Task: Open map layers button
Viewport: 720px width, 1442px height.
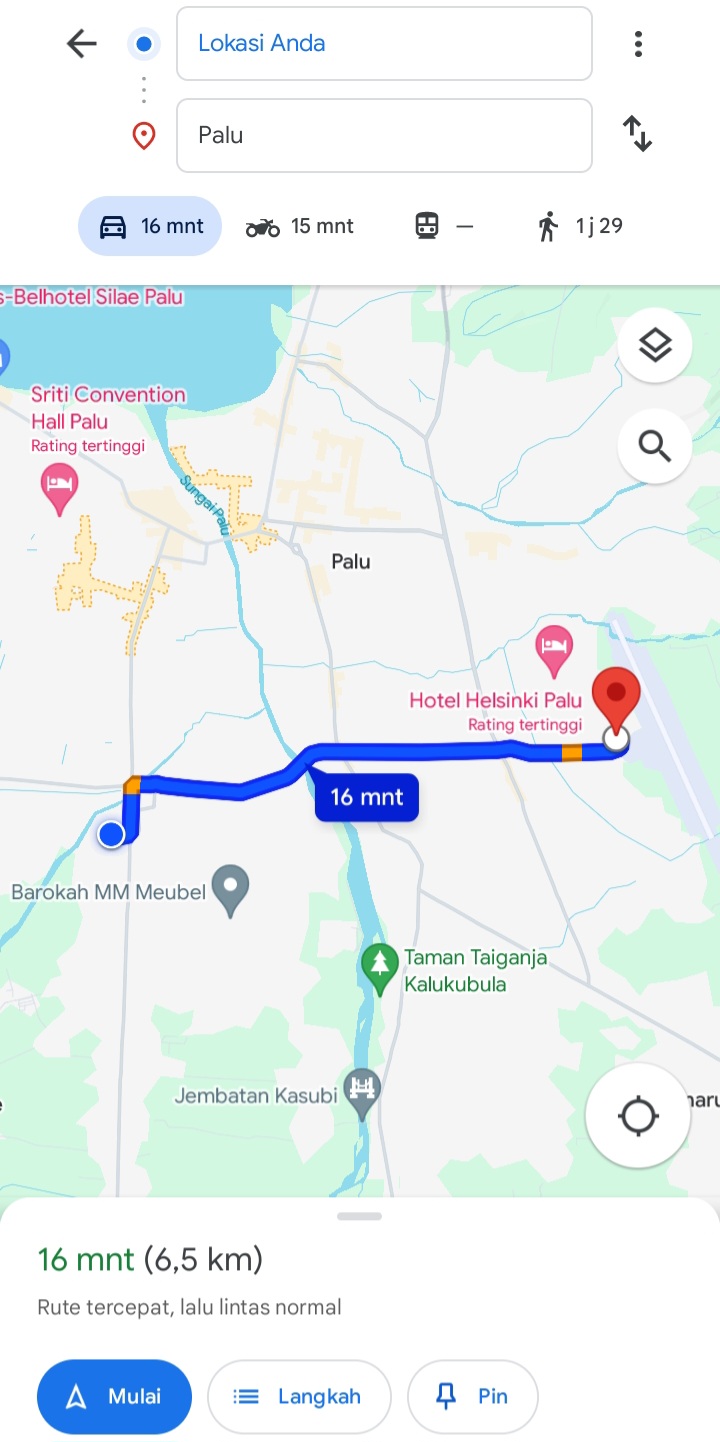Action: coord(655,346)
